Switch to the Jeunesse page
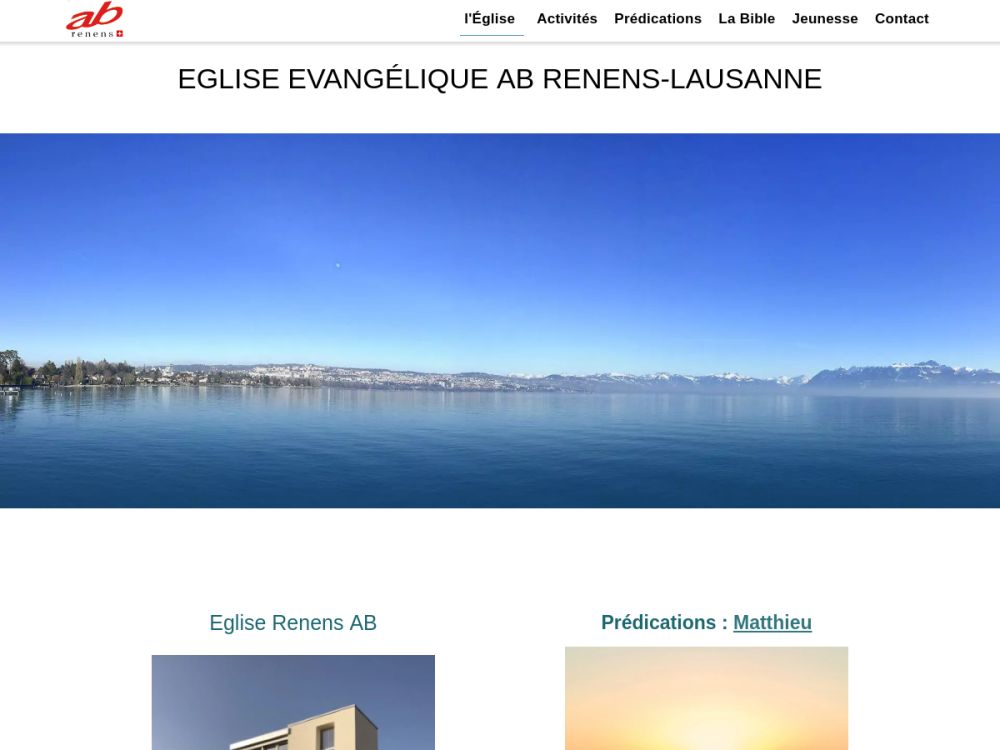The height and width of the screenshot is (750, 1000). tap(825, 19)
